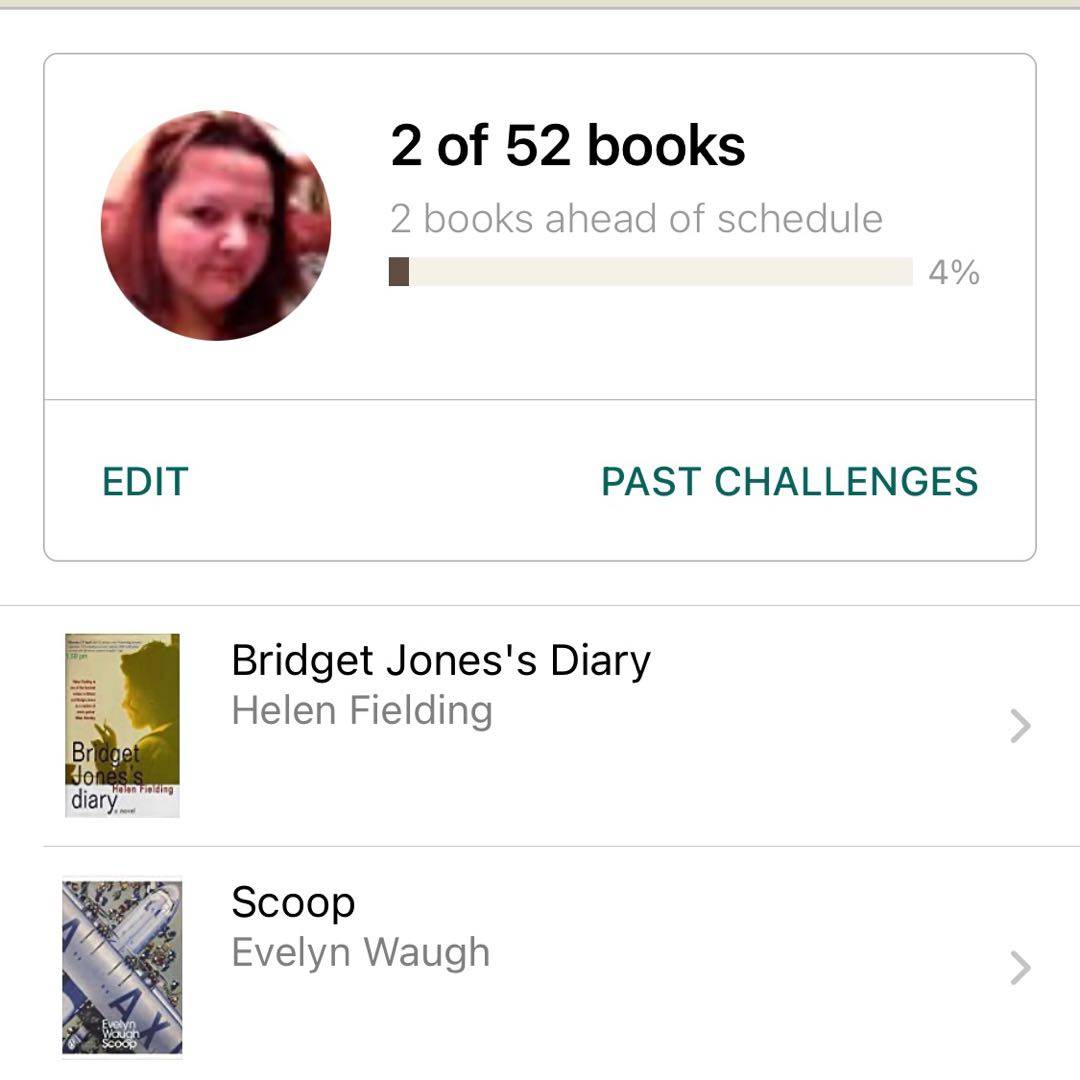Open Bridget Jones's Diary book row
The width and height of the screenshot is (1080, 1080).
tap(540, 725)
